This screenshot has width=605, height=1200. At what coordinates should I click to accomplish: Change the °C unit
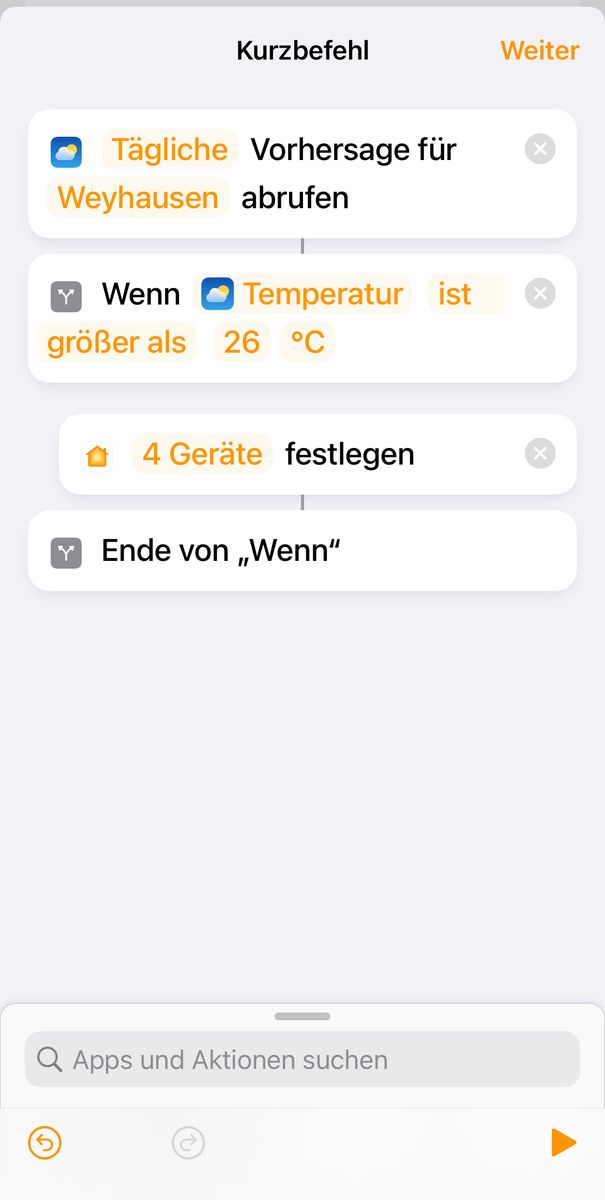tap(308, 343)
